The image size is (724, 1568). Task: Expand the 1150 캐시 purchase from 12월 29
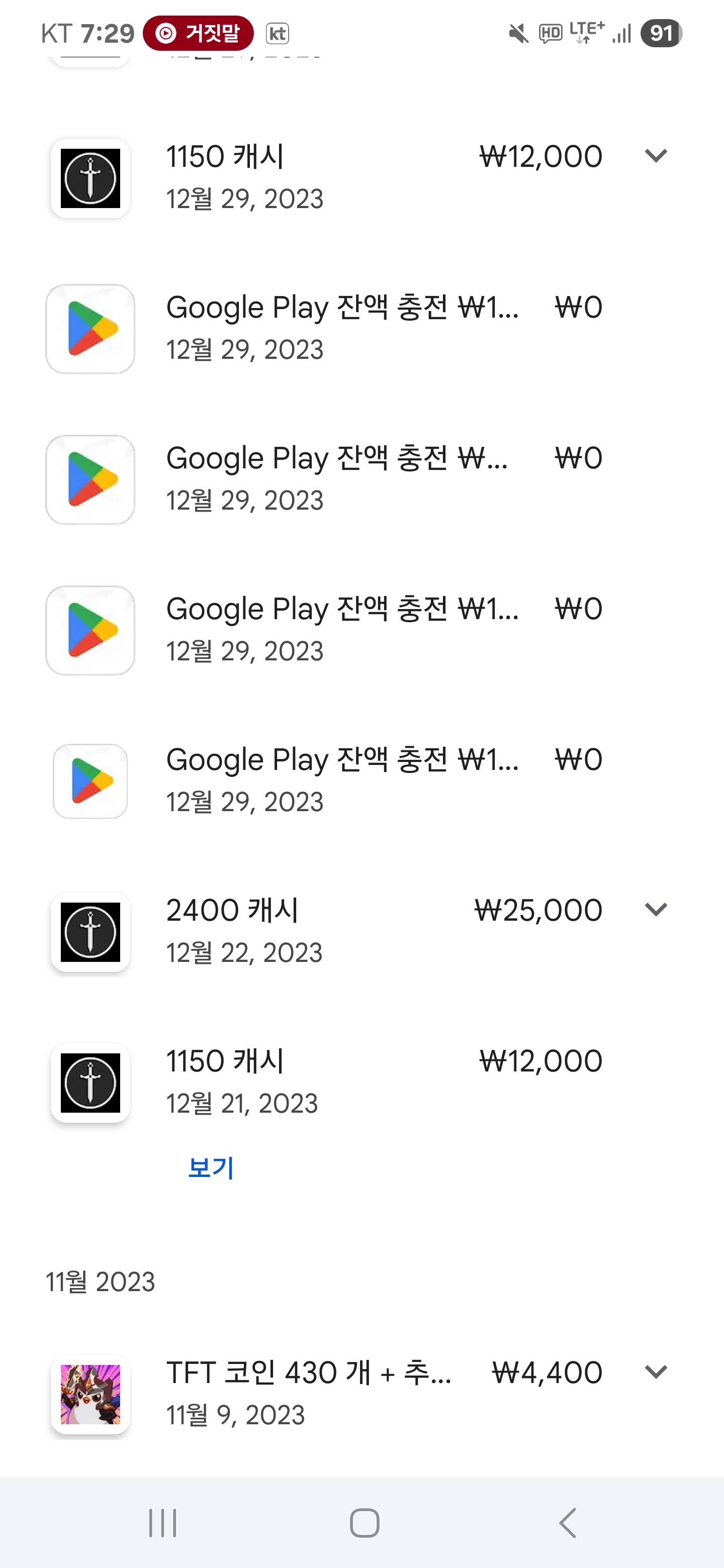[656, 156]
